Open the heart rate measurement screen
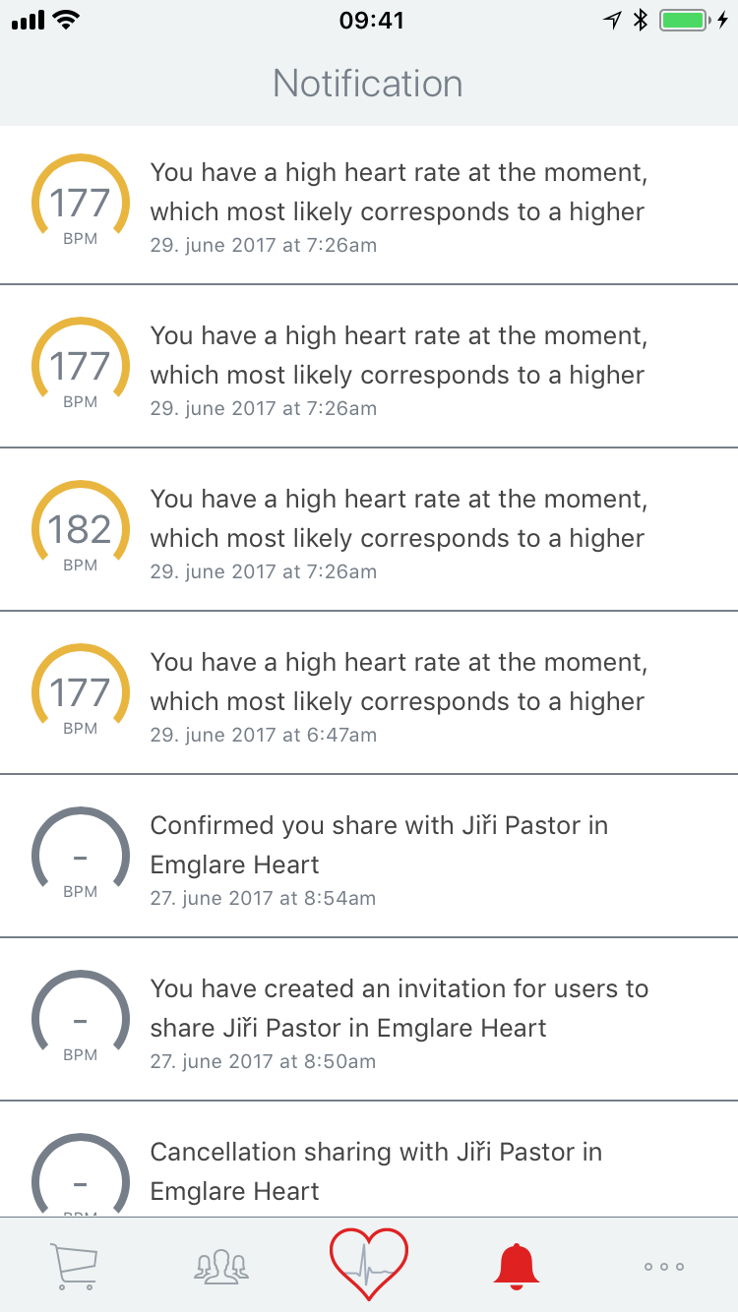 pyautogui.click(x=369, y=1264)
